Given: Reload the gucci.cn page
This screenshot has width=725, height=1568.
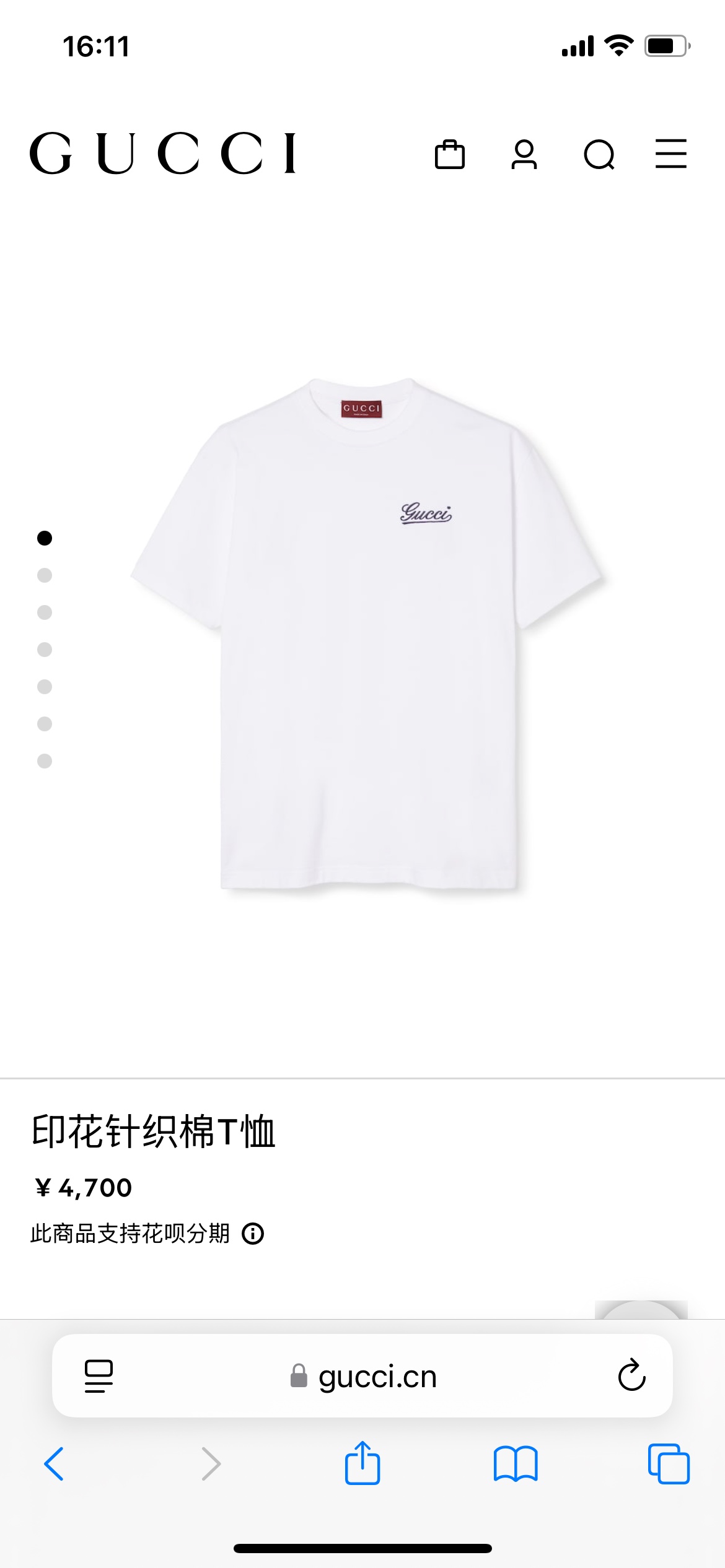Looking at the screenshot, I should [631, 1376].
